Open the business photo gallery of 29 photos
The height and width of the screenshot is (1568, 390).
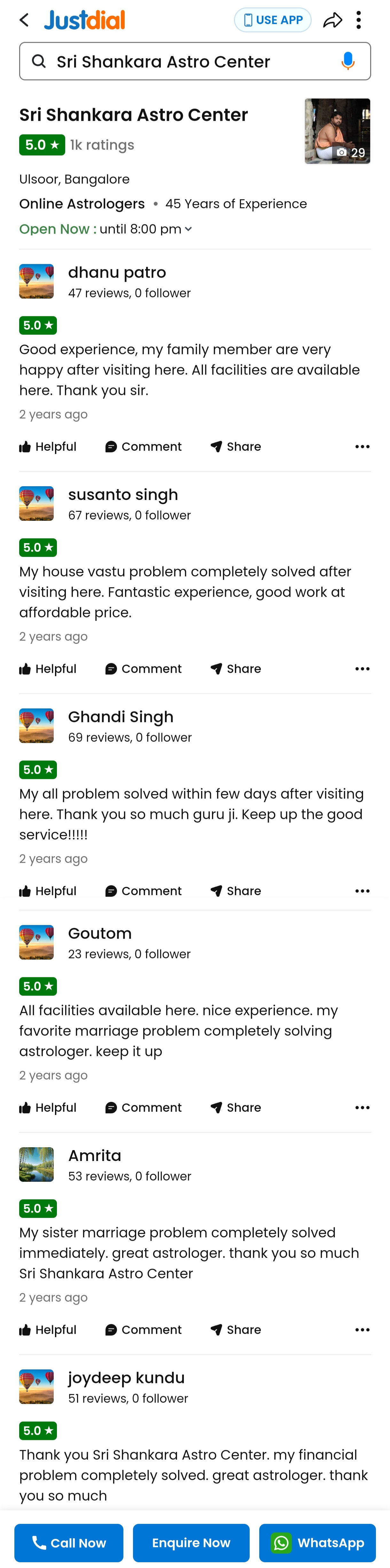(337, 132)
